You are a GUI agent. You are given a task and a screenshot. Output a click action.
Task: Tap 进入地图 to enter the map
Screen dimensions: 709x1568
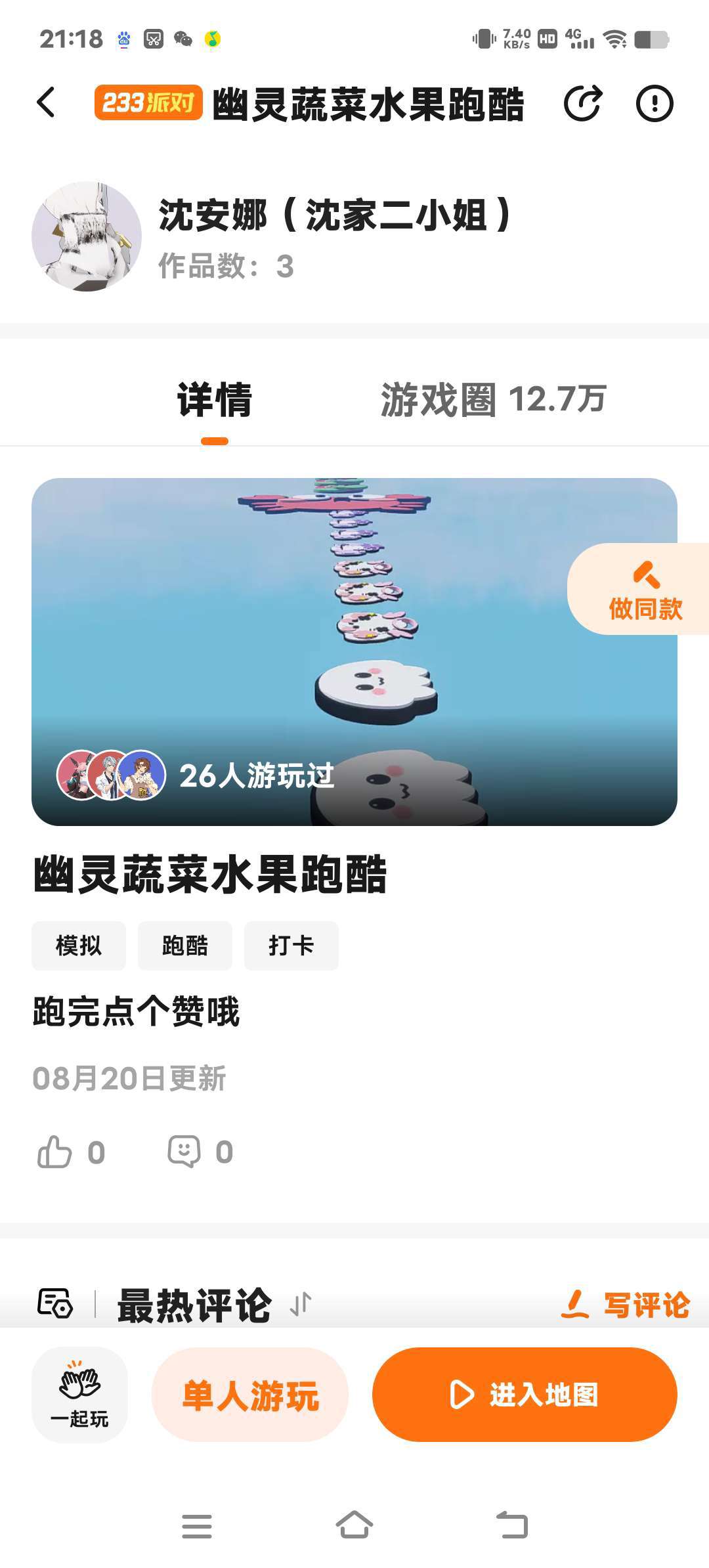(x=525, y=1395)
